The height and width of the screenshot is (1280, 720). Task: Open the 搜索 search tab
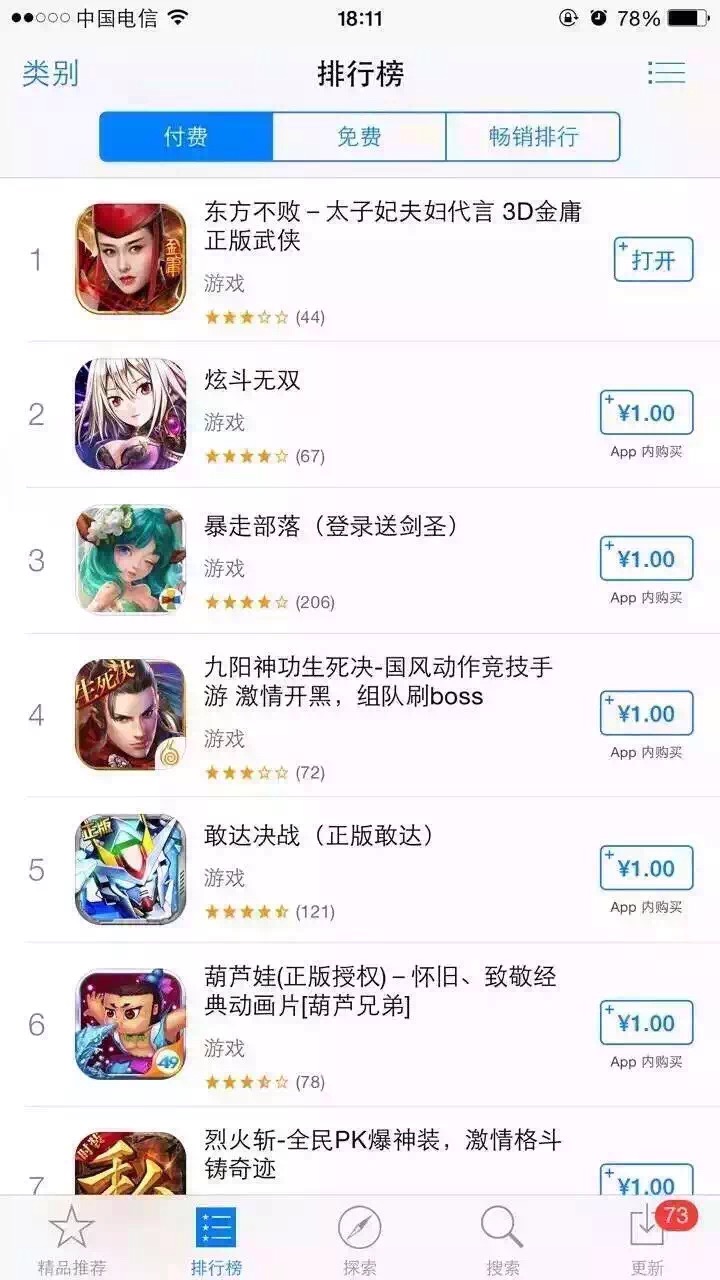502,1240
